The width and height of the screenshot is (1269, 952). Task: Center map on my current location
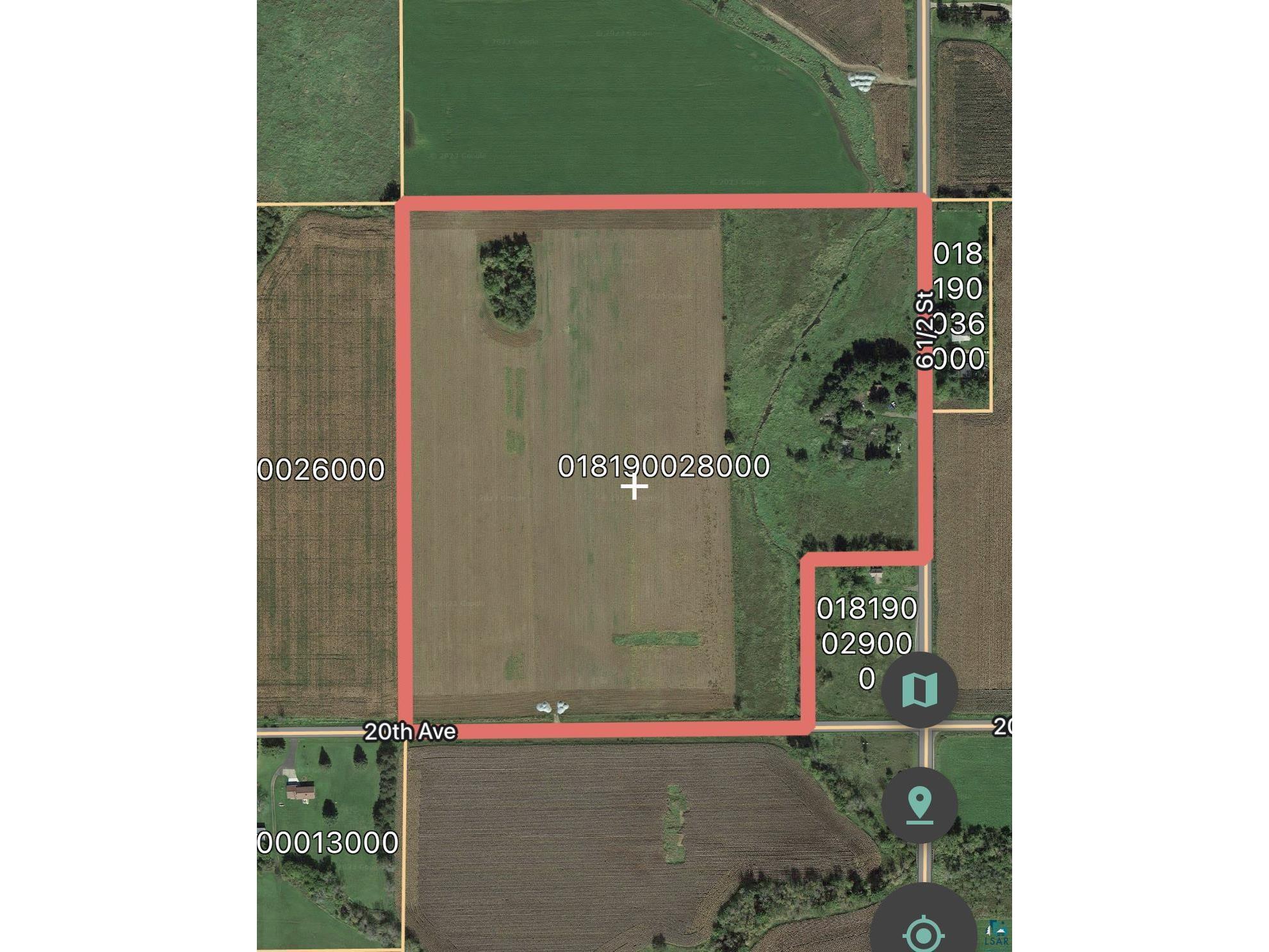click(x=922, y=929)
